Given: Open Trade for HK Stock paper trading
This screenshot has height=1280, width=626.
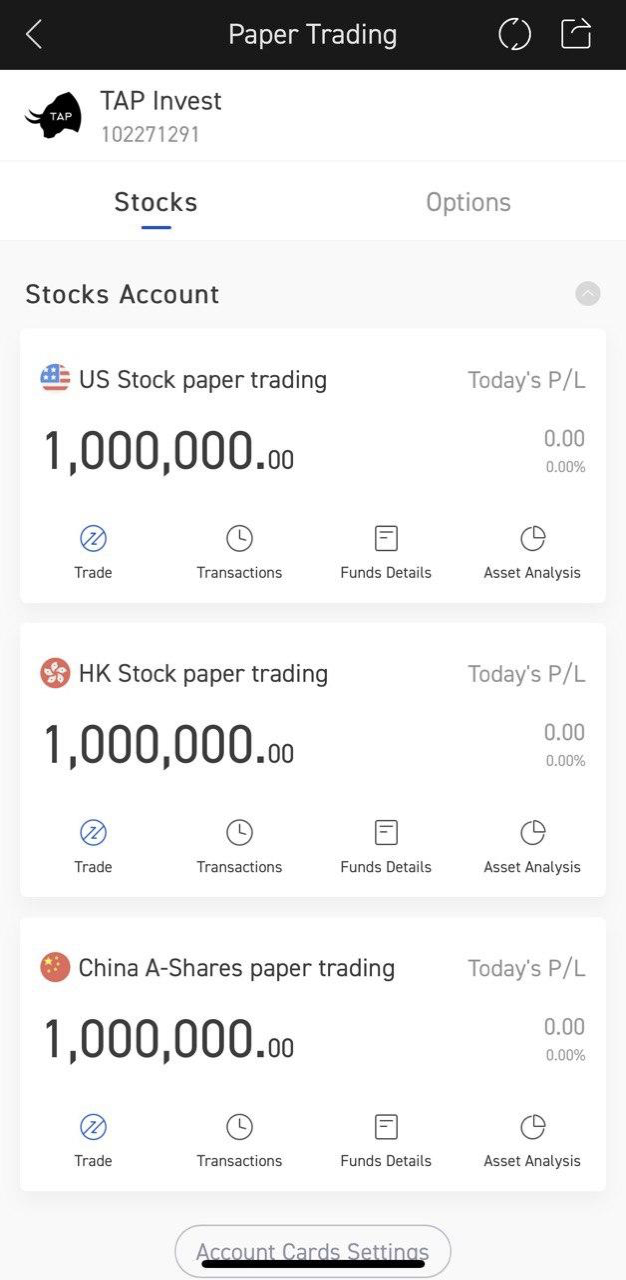Looking at the screenshot, I should 93,845.
